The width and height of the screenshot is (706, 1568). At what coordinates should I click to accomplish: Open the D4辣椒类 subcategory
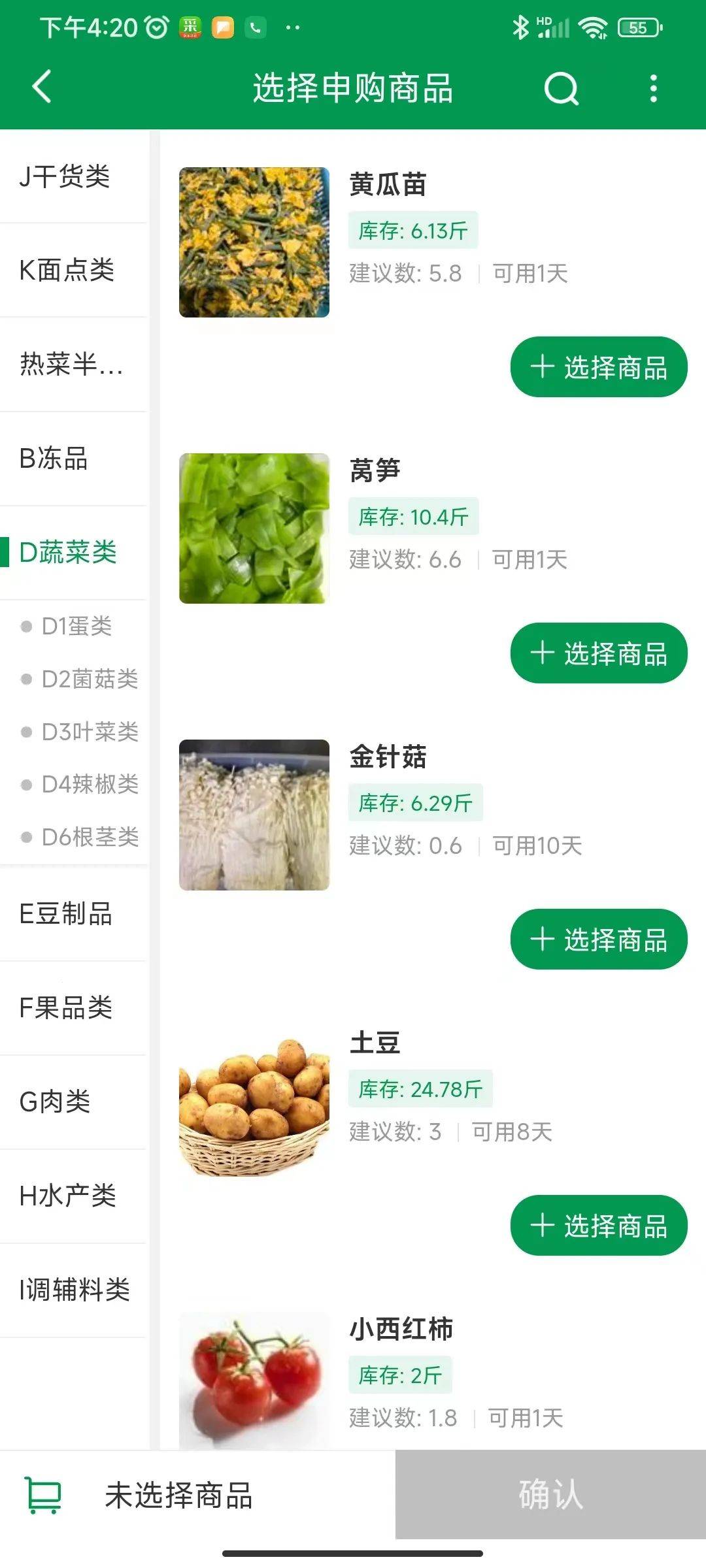click(90, 784)
